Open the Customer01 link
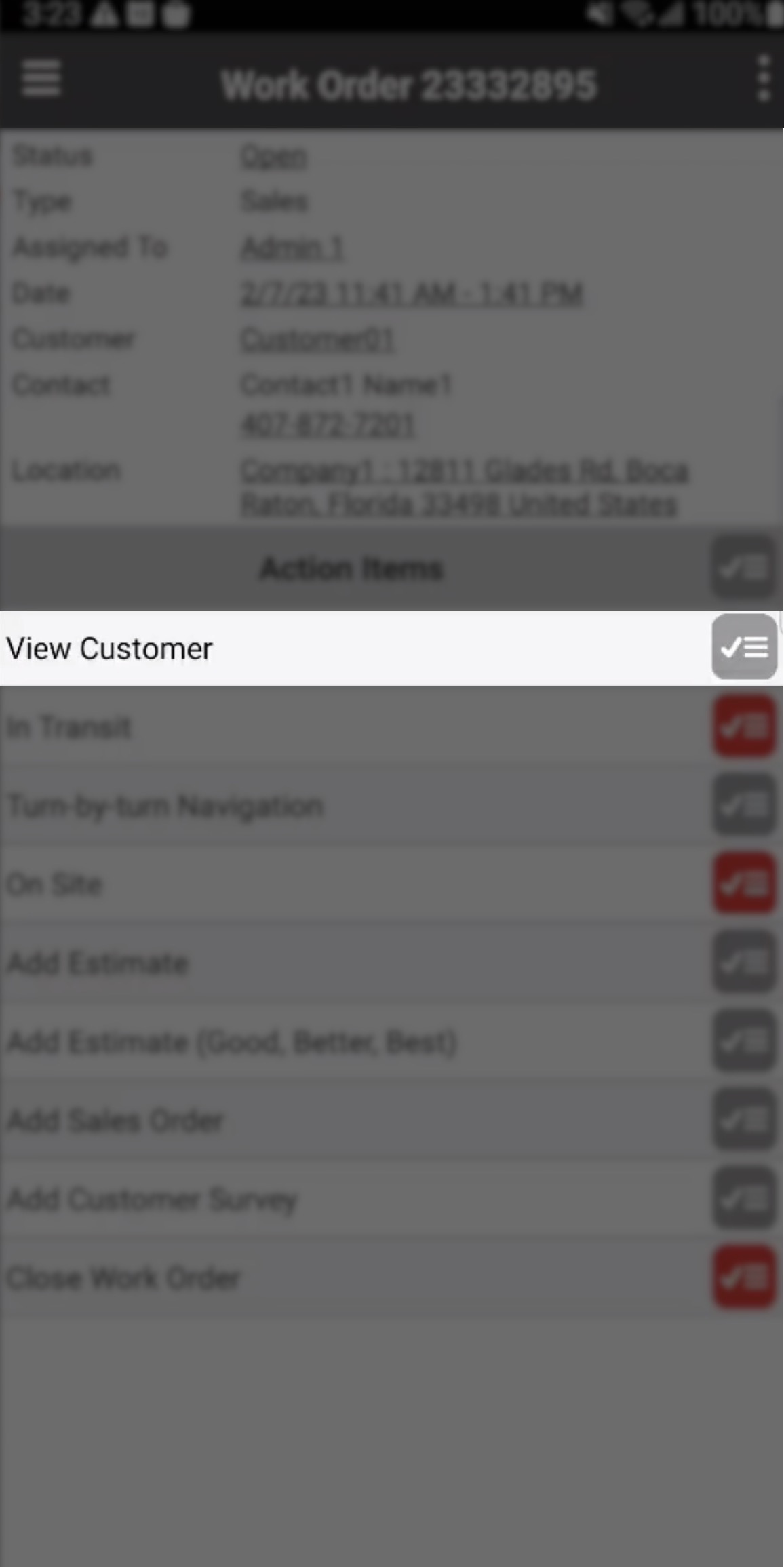Viewport: 784px width, 1567px height. [317, 339]
